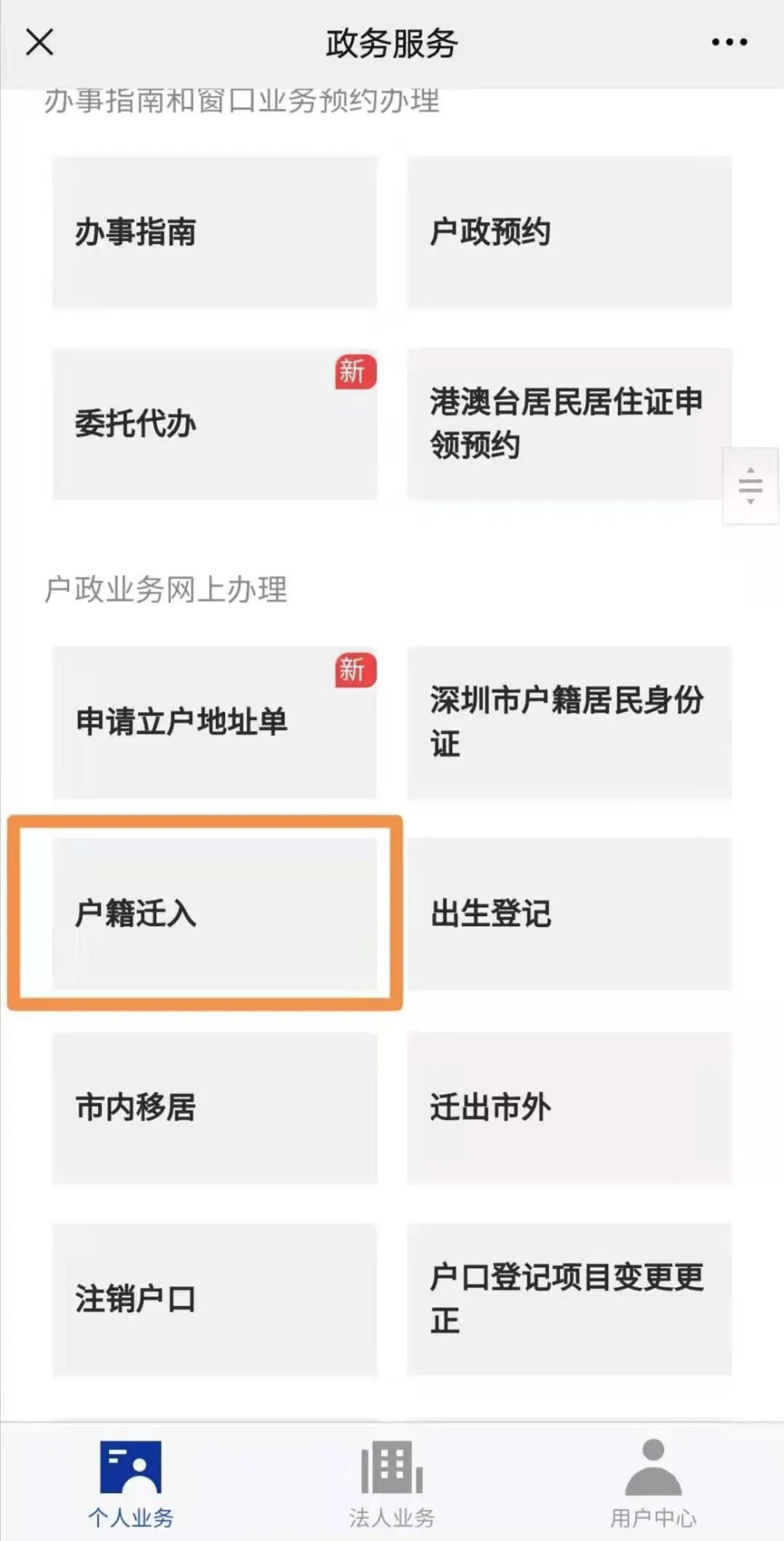The image size is (784, 1541).
Task: Close the 政务服务 page
Action: point(39,42)
